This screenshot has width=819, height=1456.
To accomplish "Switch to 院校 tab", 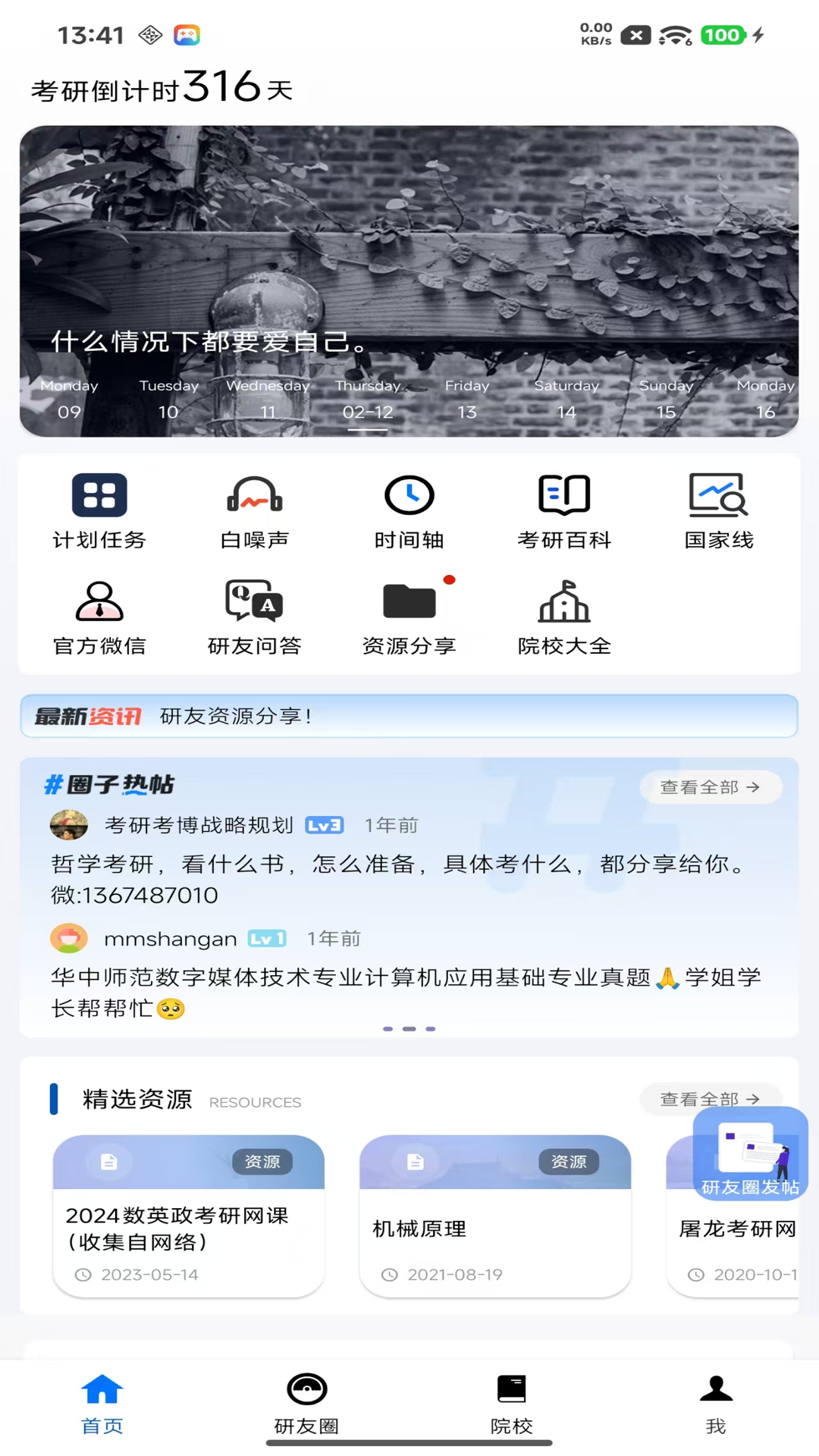I will (x=511, y=1404).
